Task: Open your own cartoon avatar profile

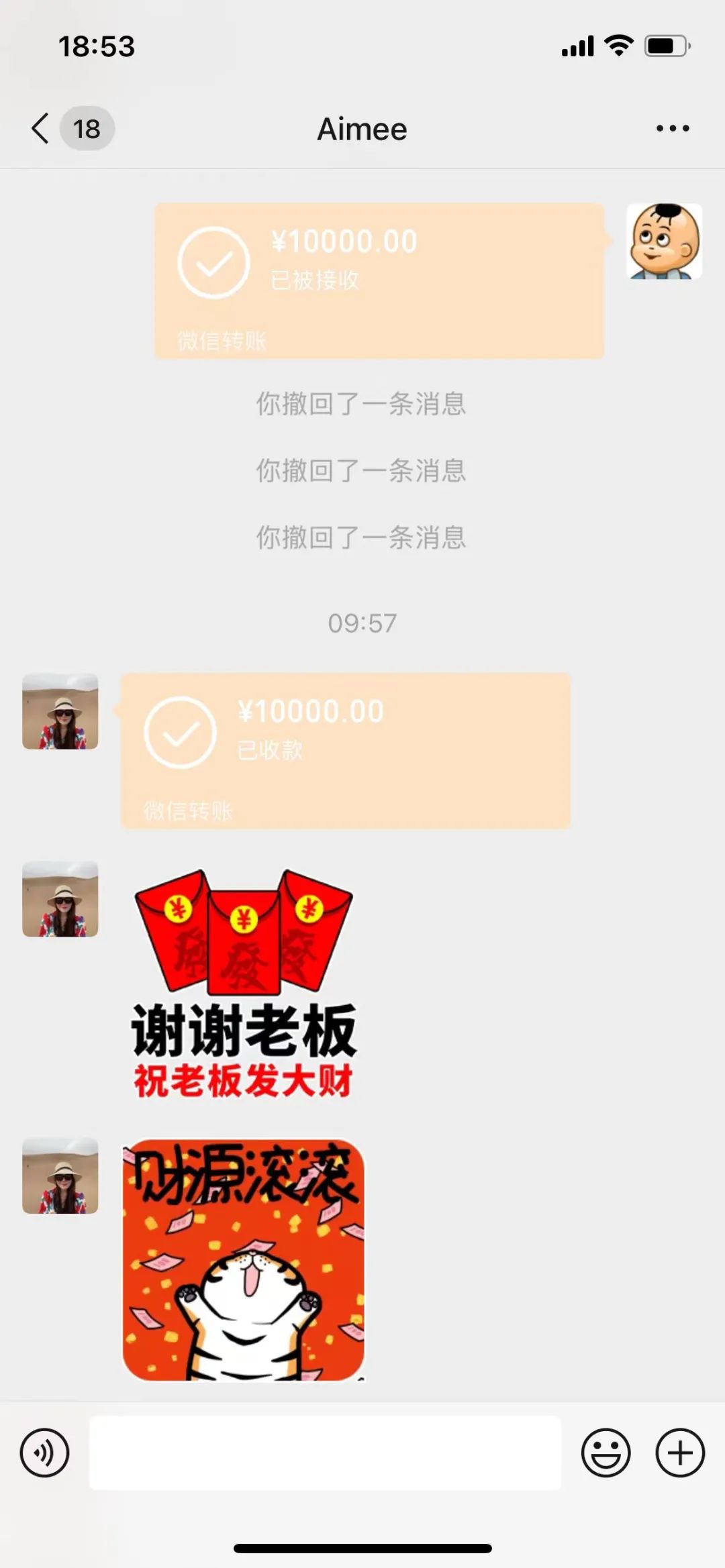Action: (x=665, y=242)
